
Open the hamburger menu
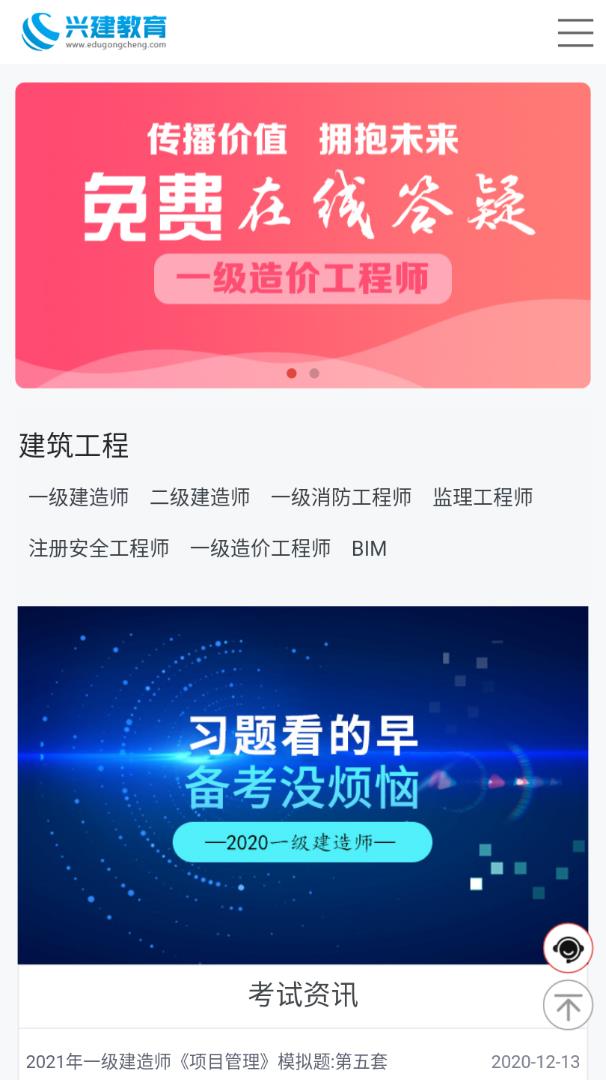point(575,32)
